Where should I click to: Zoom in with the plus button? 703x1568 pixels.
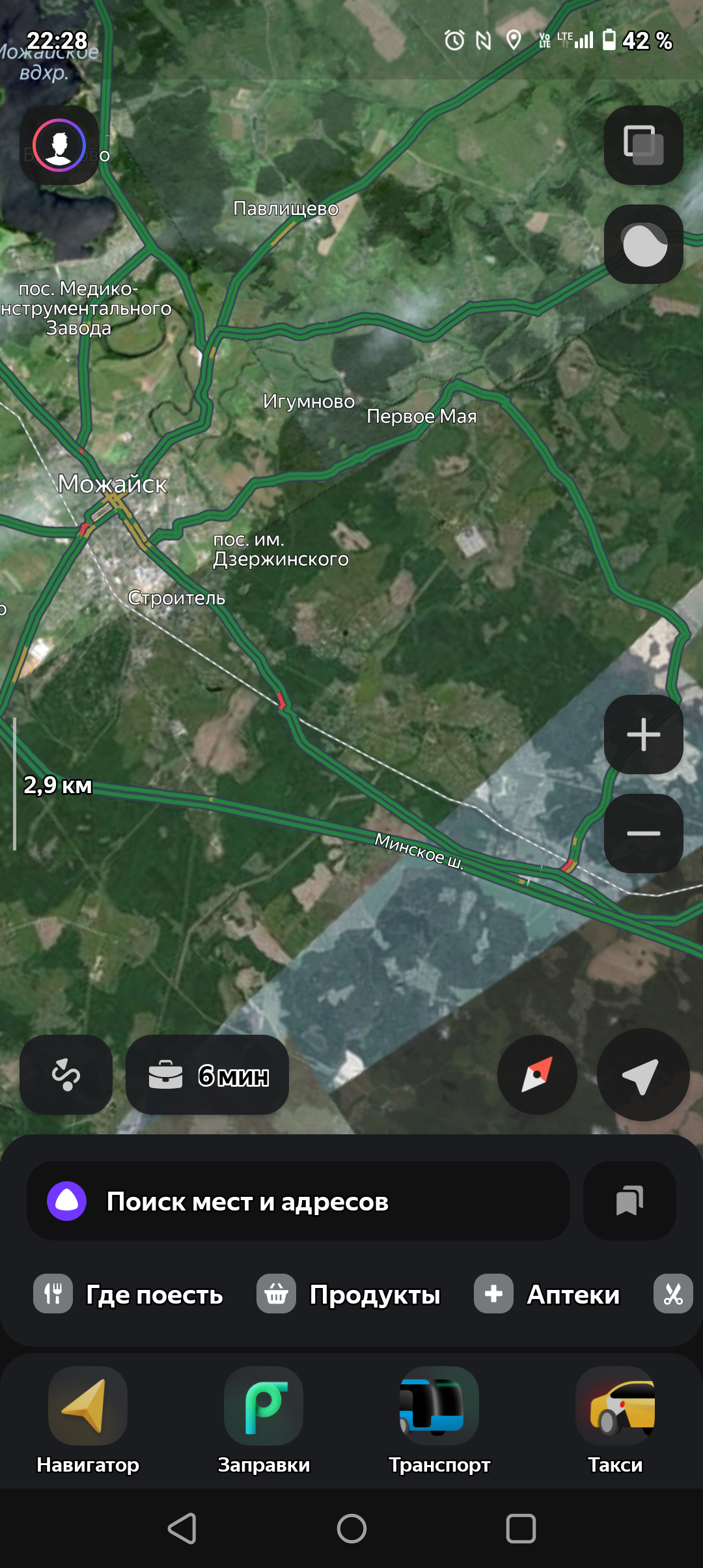pyautogui.click(x=643, y=735)
